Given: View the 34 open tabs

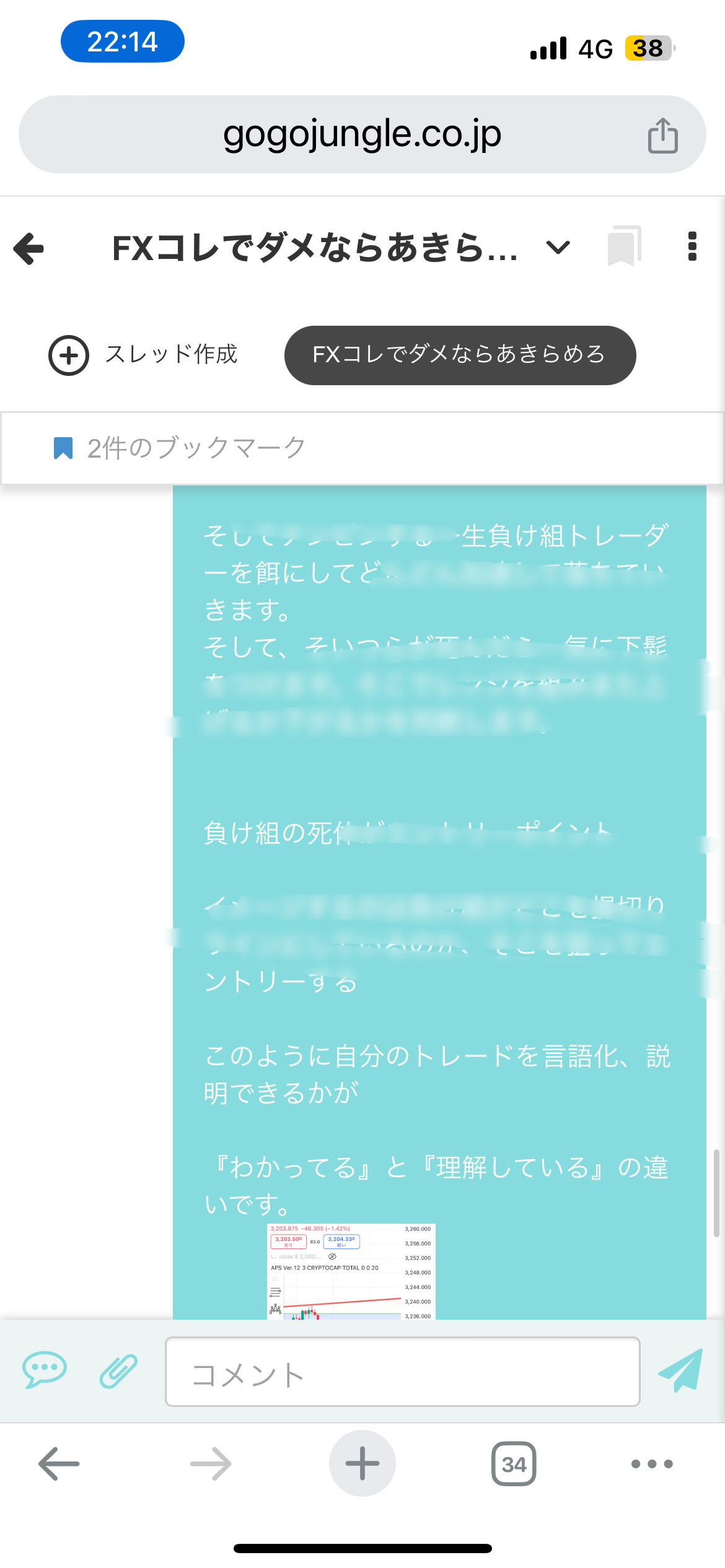Looking at the screenshot, I should click(x=514, y=1464).
